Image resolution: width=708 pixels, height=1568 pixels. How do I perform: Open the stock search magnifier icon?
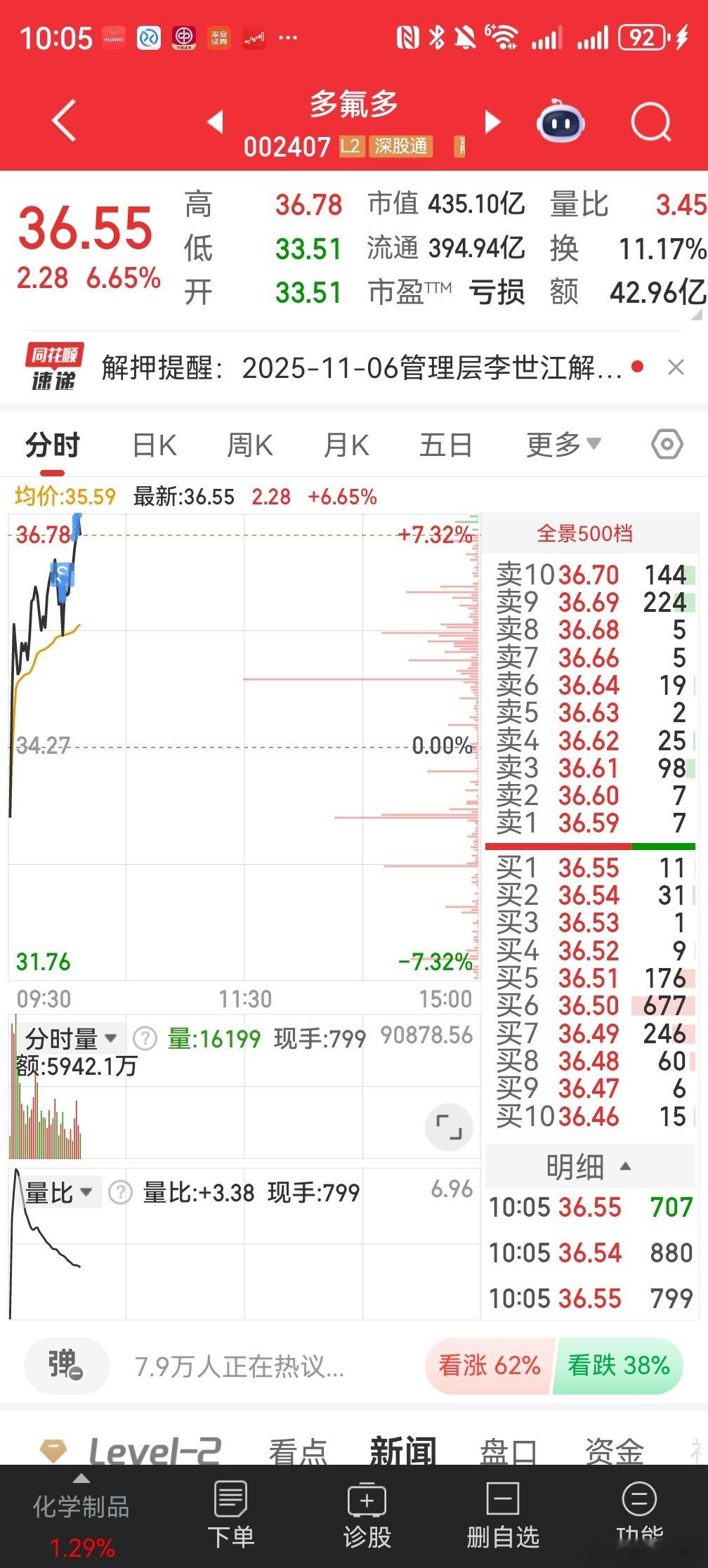tap(650, 121)
